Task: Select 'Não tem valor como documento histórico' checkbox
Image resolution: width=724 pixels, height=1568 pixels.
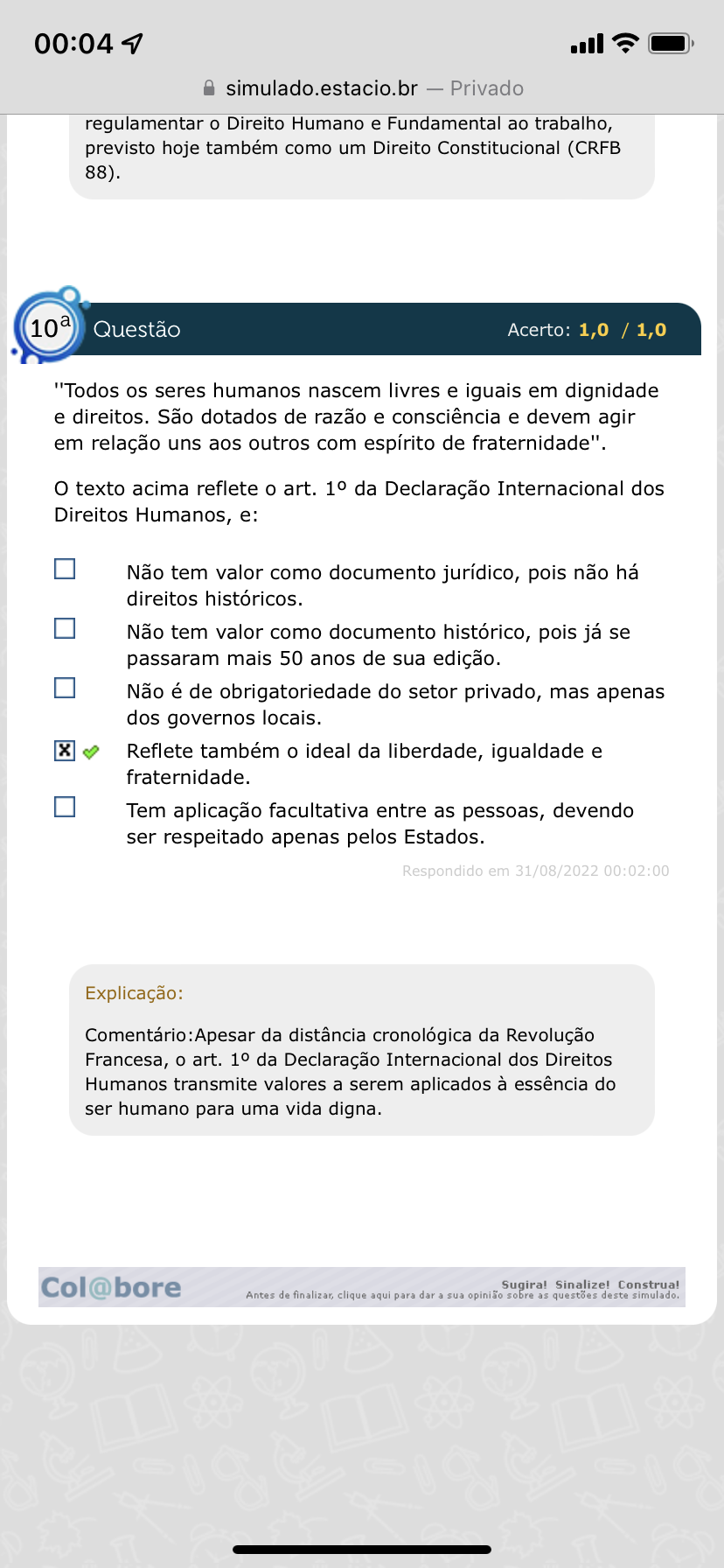Action: 65,628
